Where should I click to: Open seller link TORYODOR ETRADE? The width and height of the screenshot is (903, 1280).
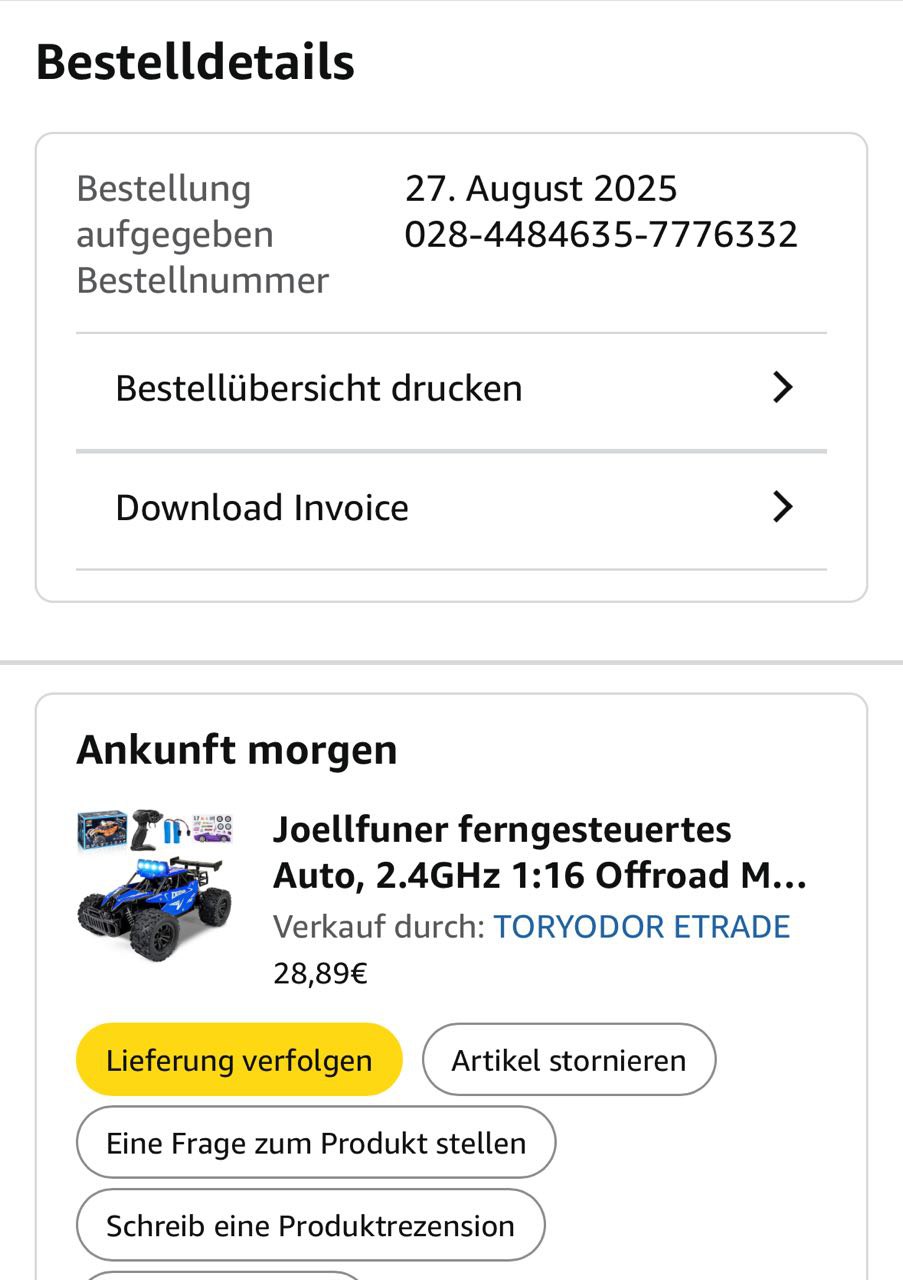coord(642,927)
